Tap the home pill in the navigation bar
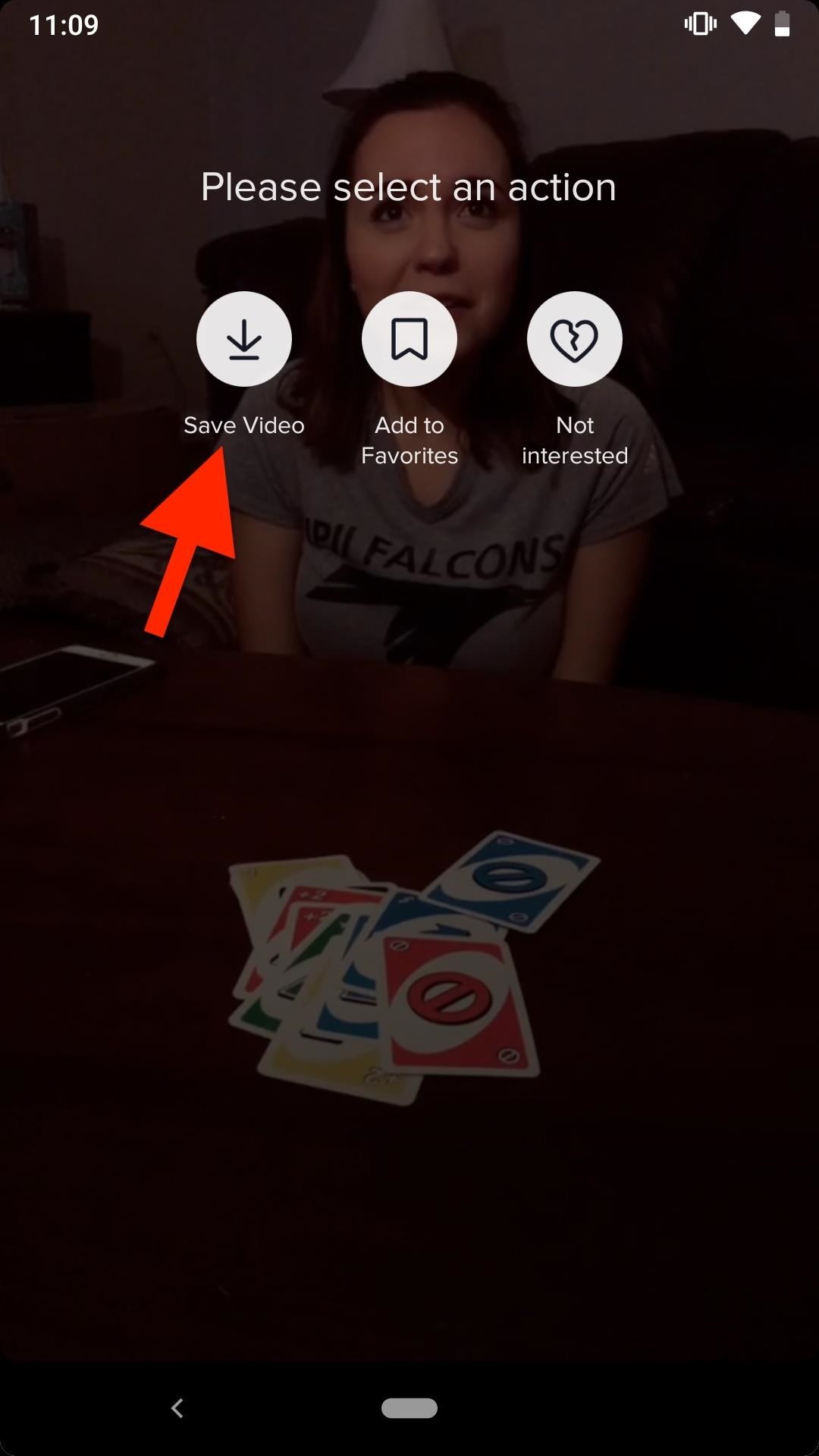Image resolution: width=819 pixels, height=1456 pixels. pyautogui.click(x=409, y=1408)
